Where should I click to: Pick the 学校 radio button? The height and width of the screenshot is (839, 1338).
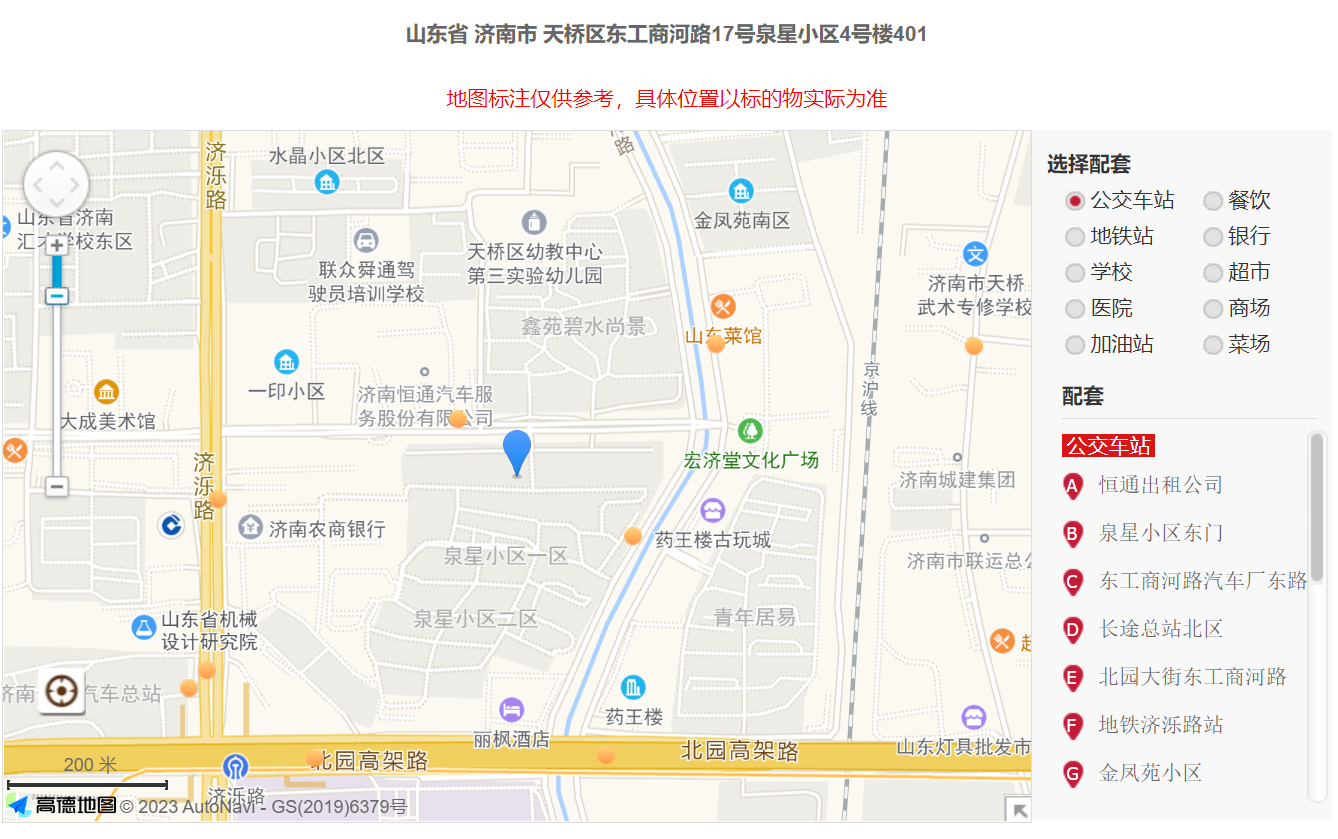1075,273
